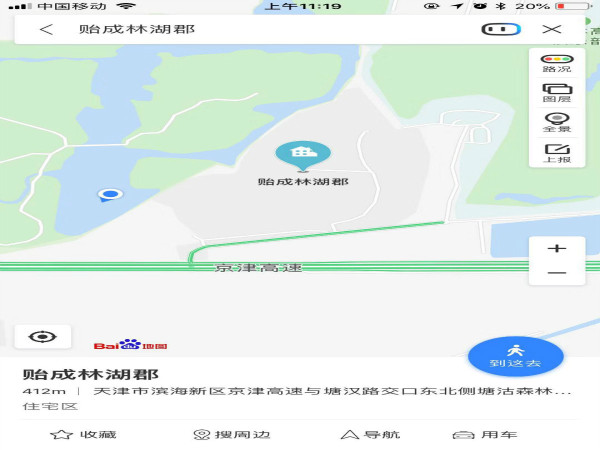Zoom out the map with minus
Image resolution: width=600 pixels, height=450 pixels.
(557, 273)
